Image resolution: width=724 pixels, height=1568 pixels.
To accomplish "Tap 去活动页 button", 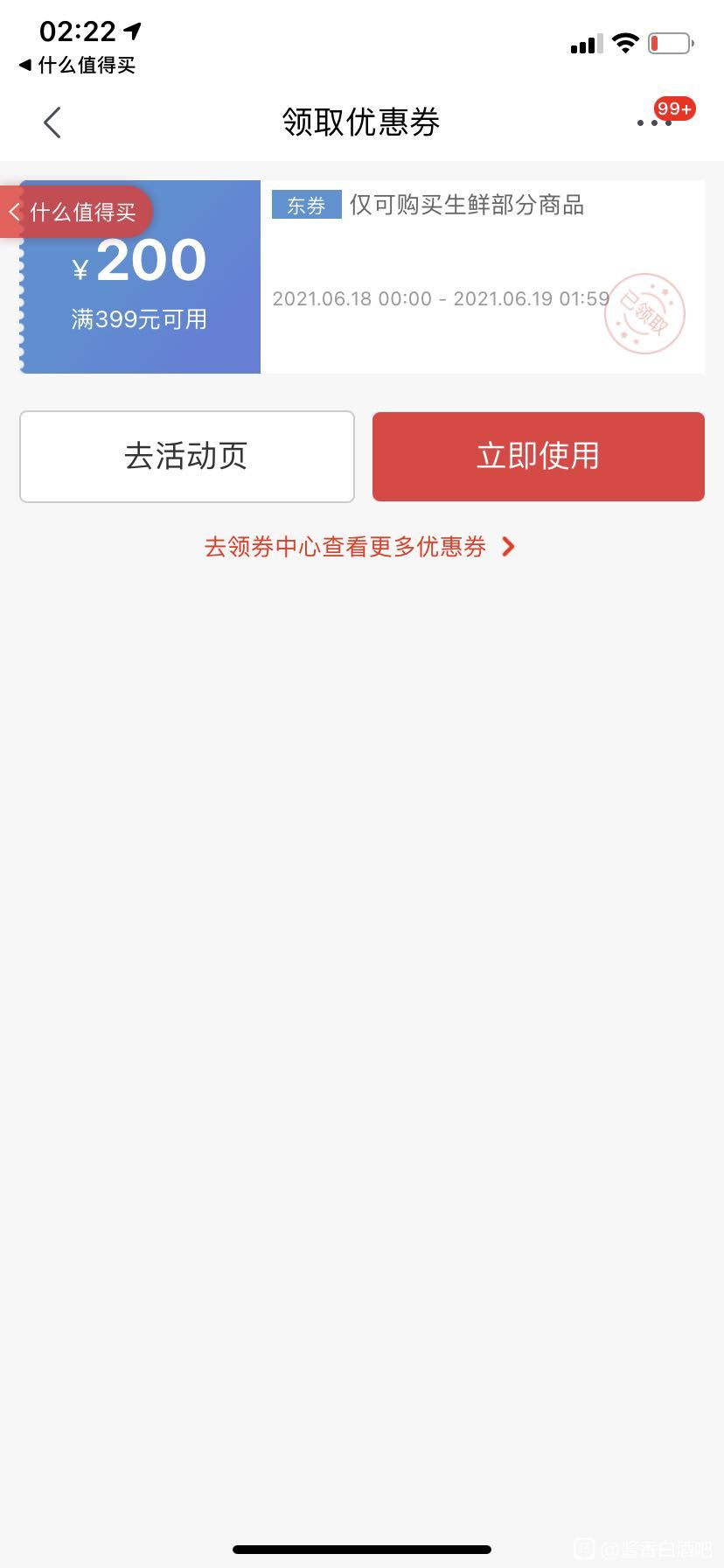I will click(187, 457).
